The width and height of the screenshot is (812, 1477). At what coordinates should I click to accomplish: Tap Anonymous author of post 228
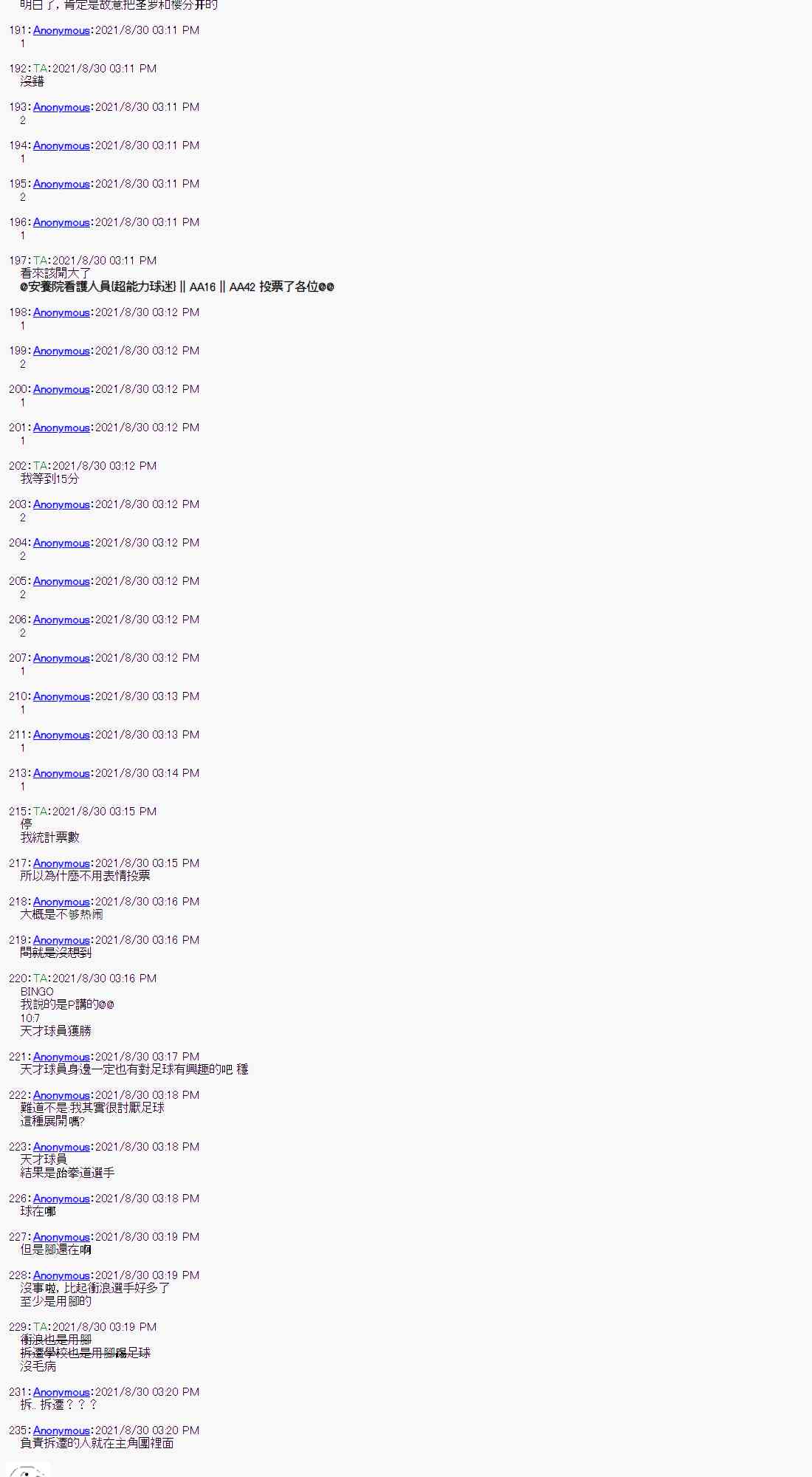click(61, 1275)
